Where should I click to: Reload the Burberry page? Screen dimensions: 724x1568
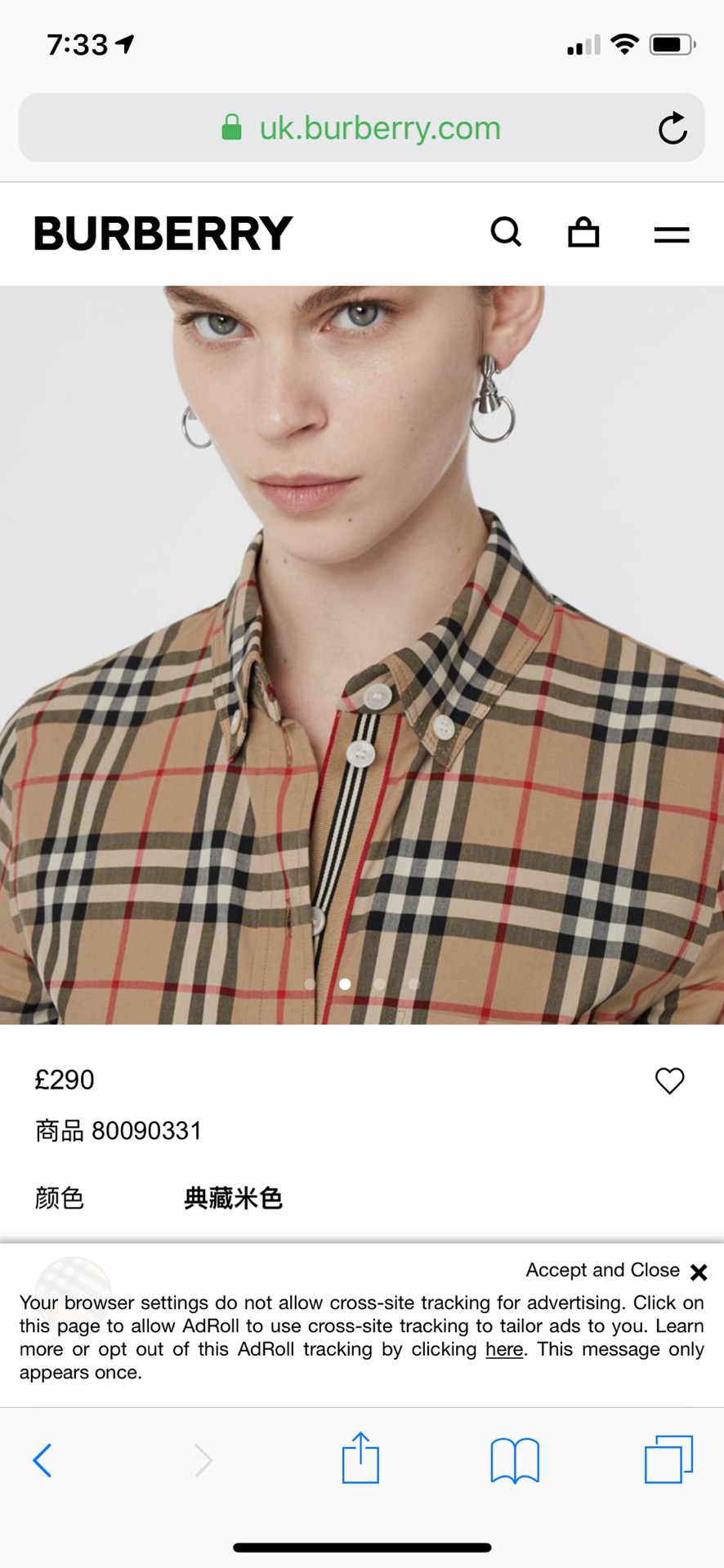click(672, 128)
